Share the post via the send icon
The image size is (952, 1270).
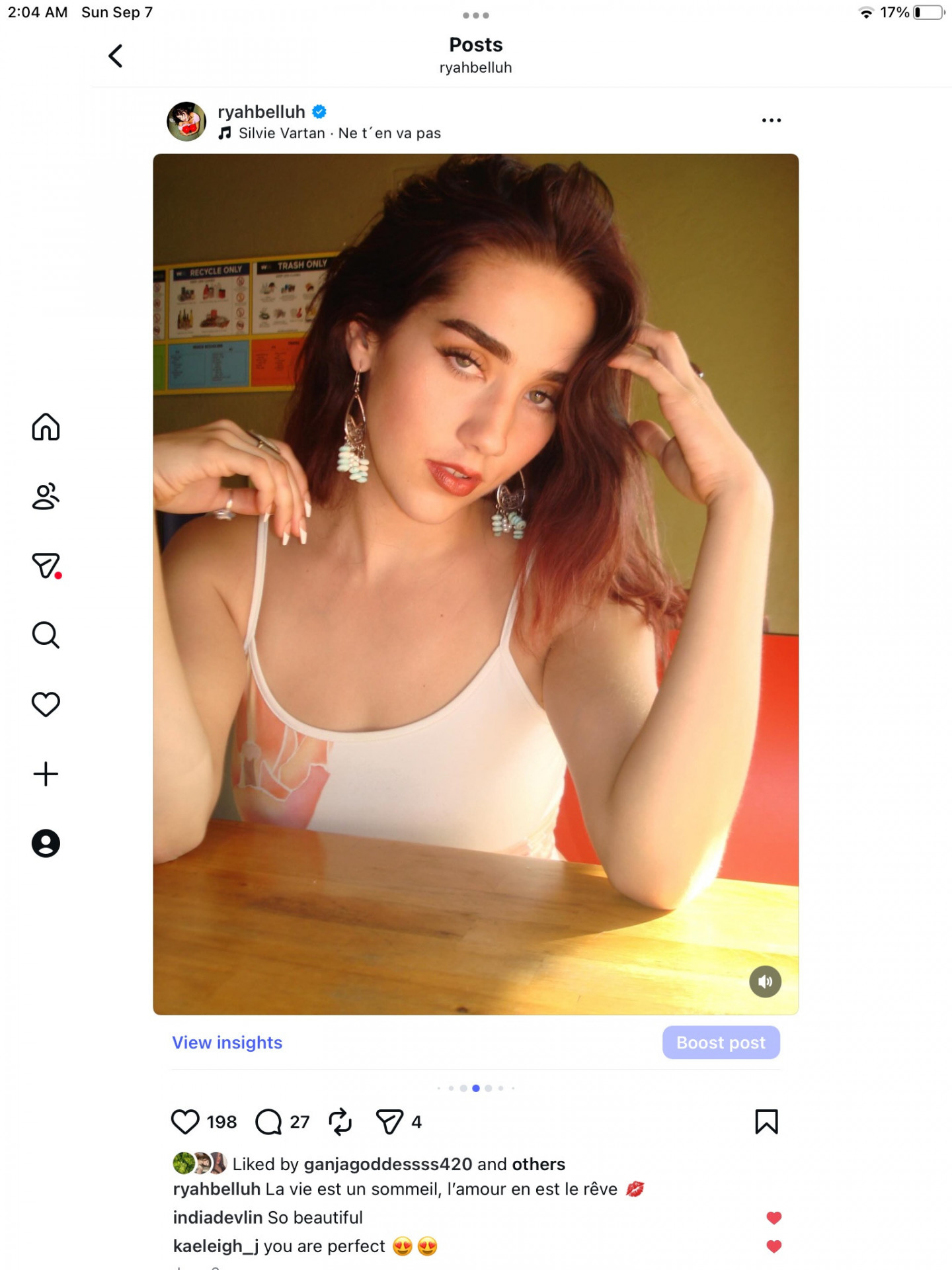pyautogui.click(x=389, y=1122)
